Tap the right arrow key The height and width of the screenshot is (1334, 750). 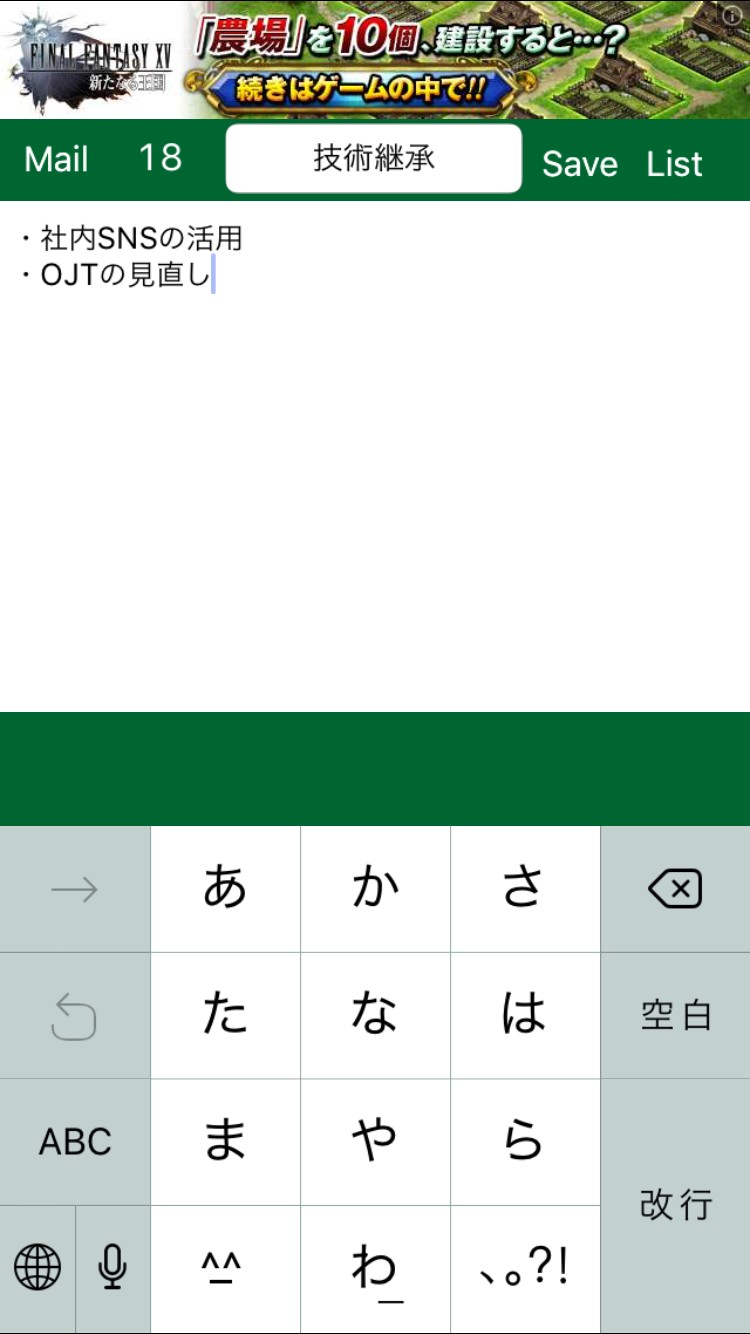click(x=75, y=888)
